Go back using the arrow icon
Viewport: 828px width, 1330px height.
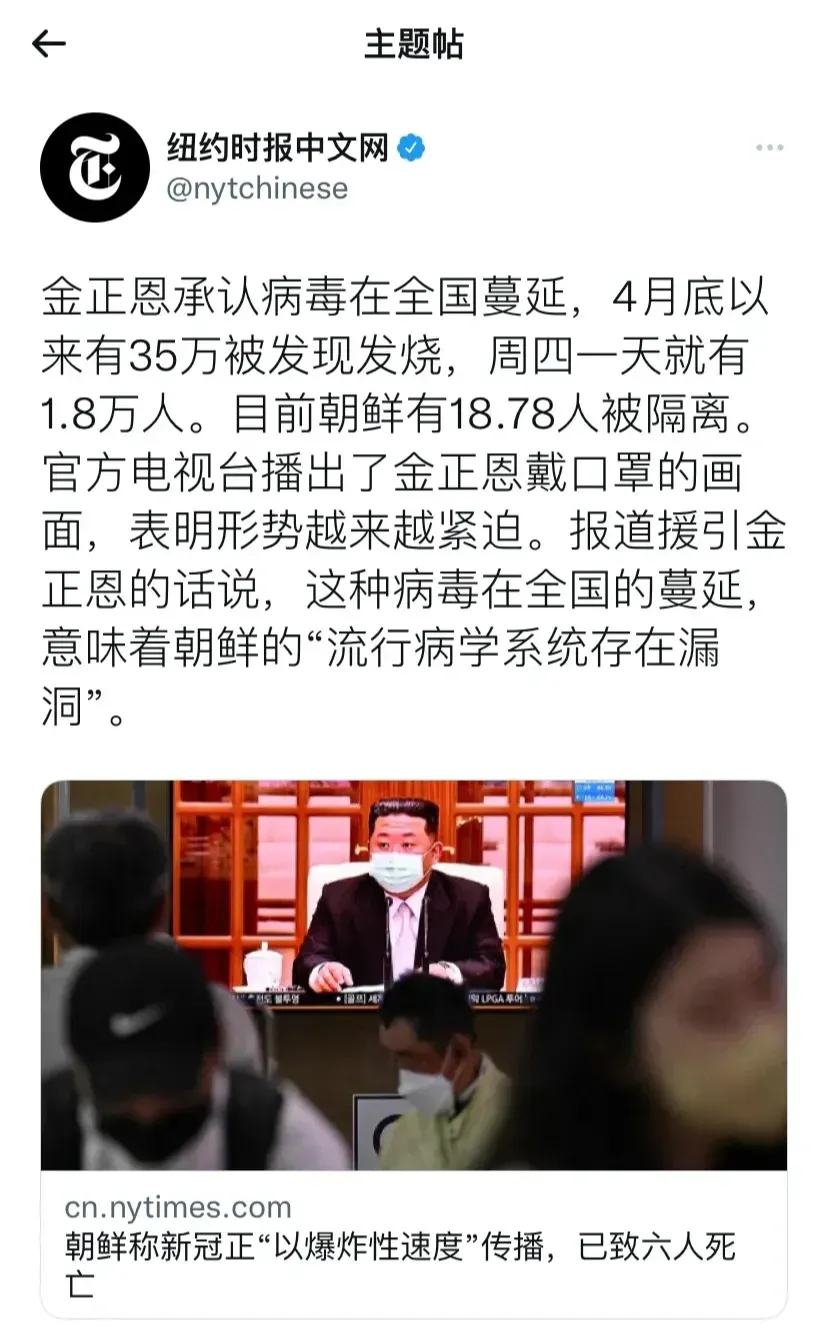48,43
